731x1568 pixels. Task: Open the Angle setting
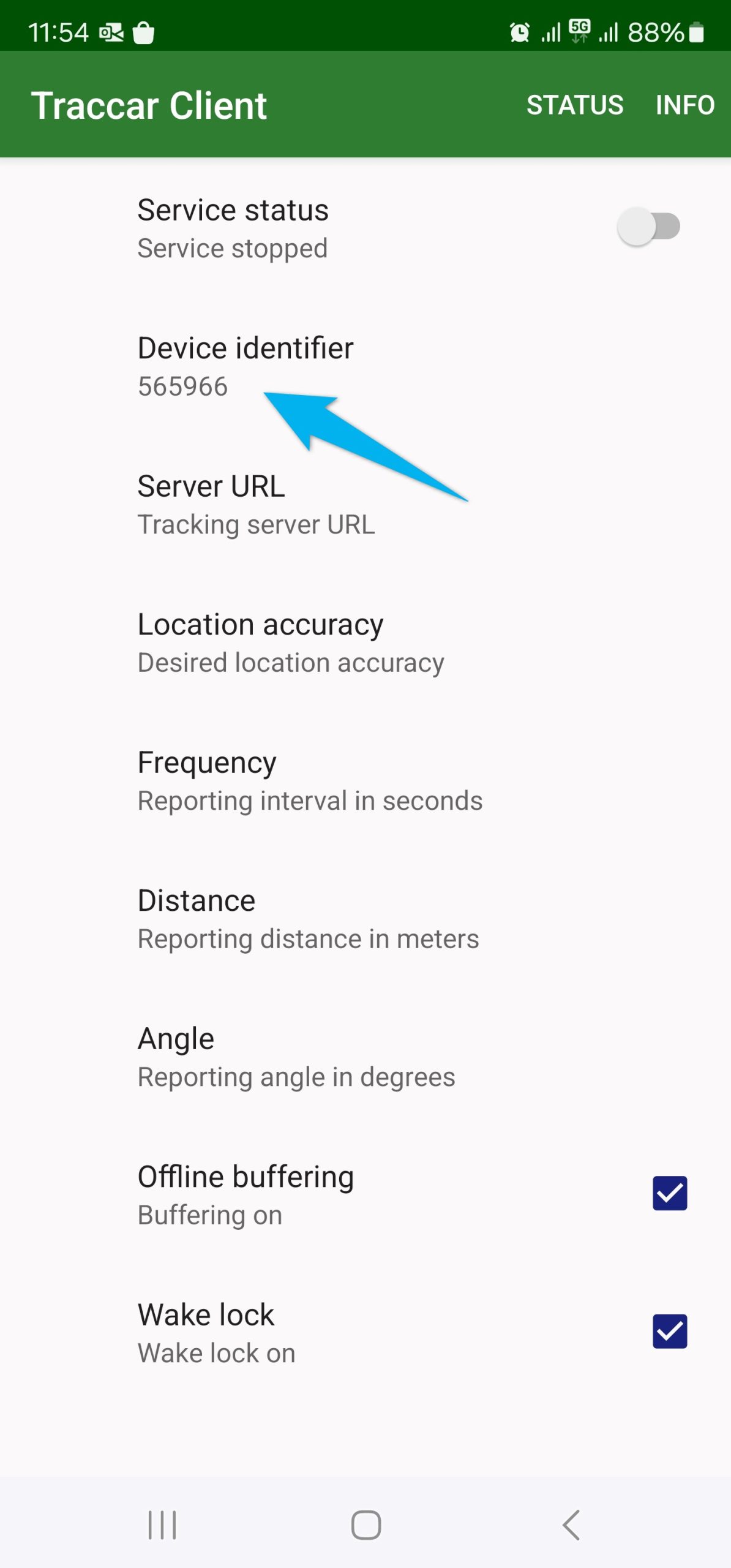click(x=296, y=1057)
